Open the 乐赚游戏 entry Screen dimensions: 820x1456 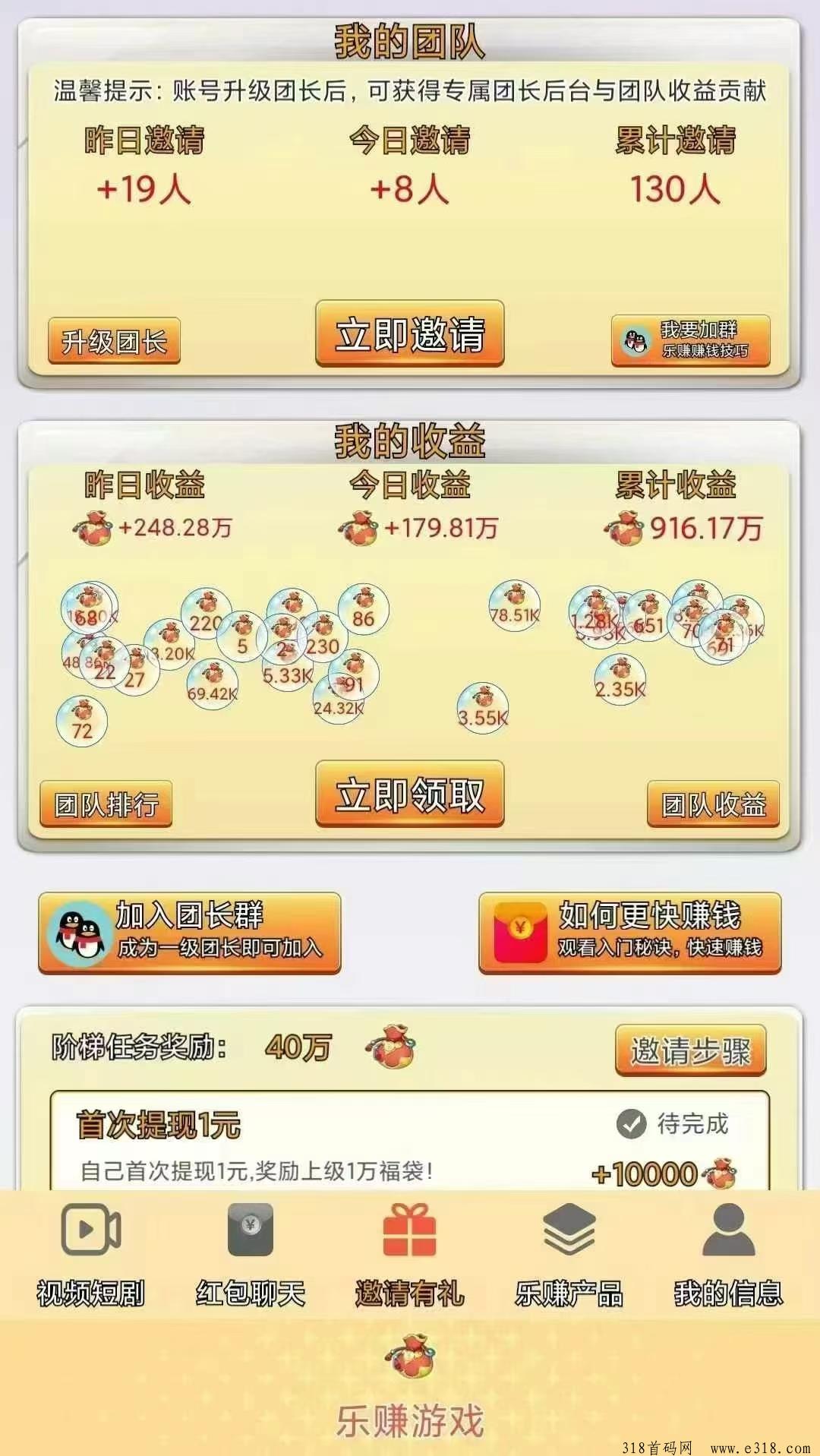tap(410, 1386)
